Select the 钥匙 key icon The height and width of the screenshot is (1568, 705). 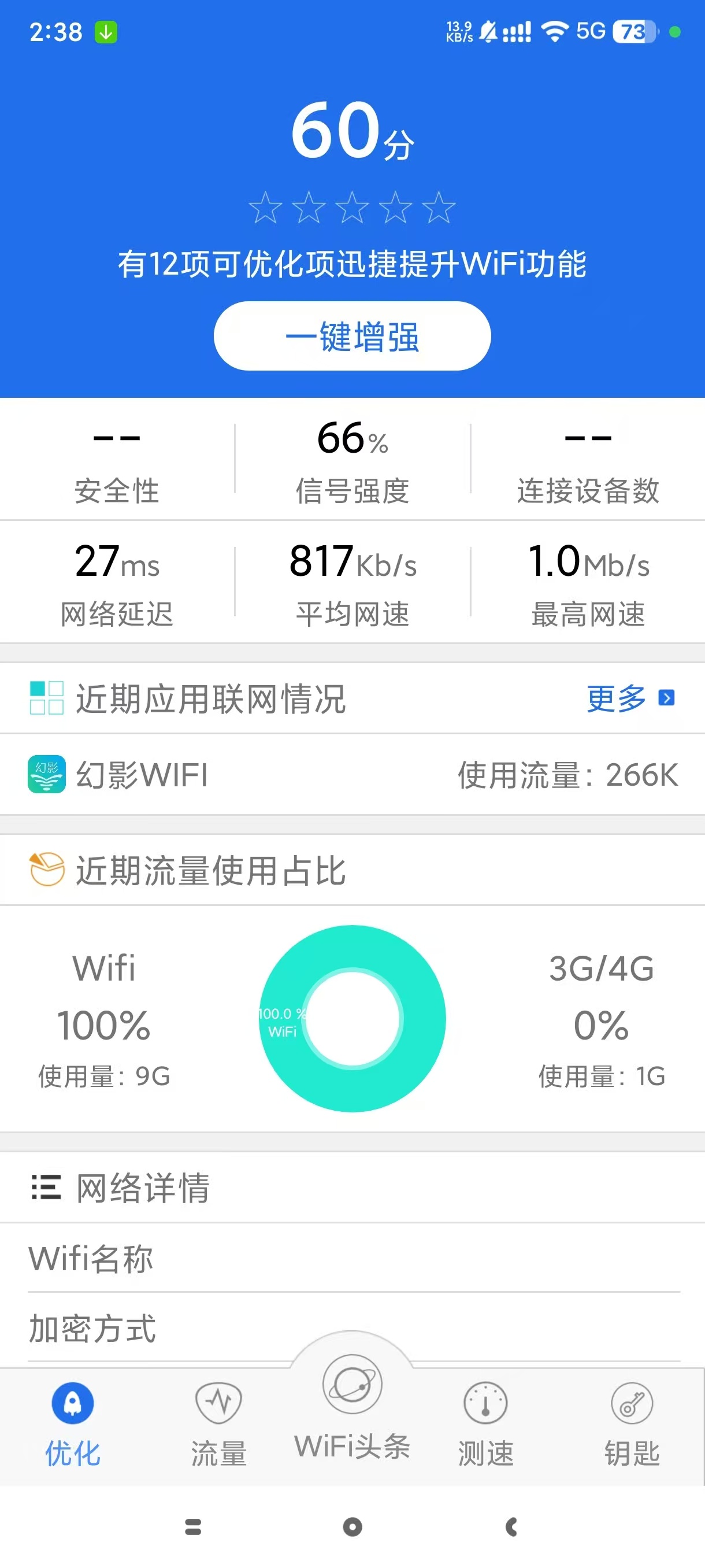click(633, 1403)
